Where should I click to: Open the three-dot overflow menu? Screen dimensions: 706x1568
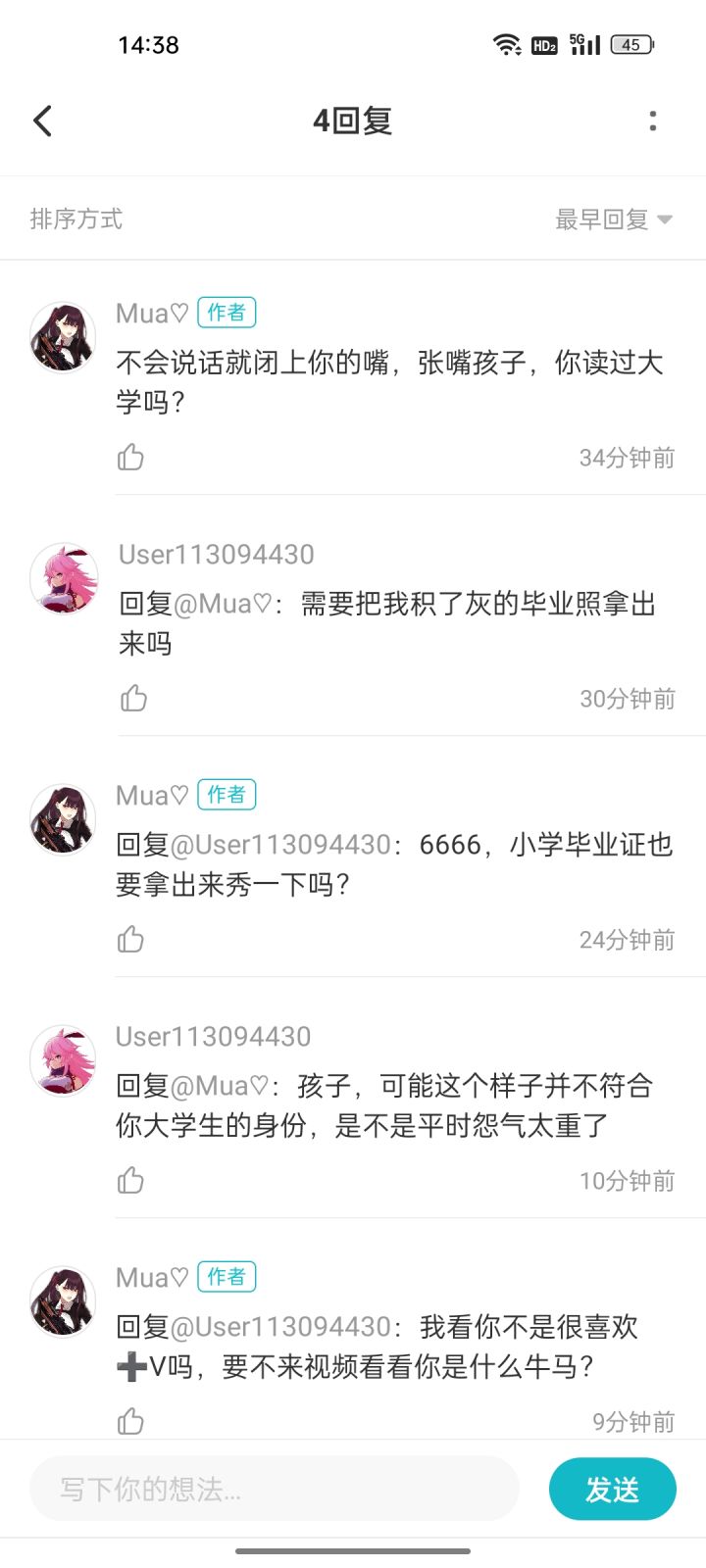pos(653,122)
